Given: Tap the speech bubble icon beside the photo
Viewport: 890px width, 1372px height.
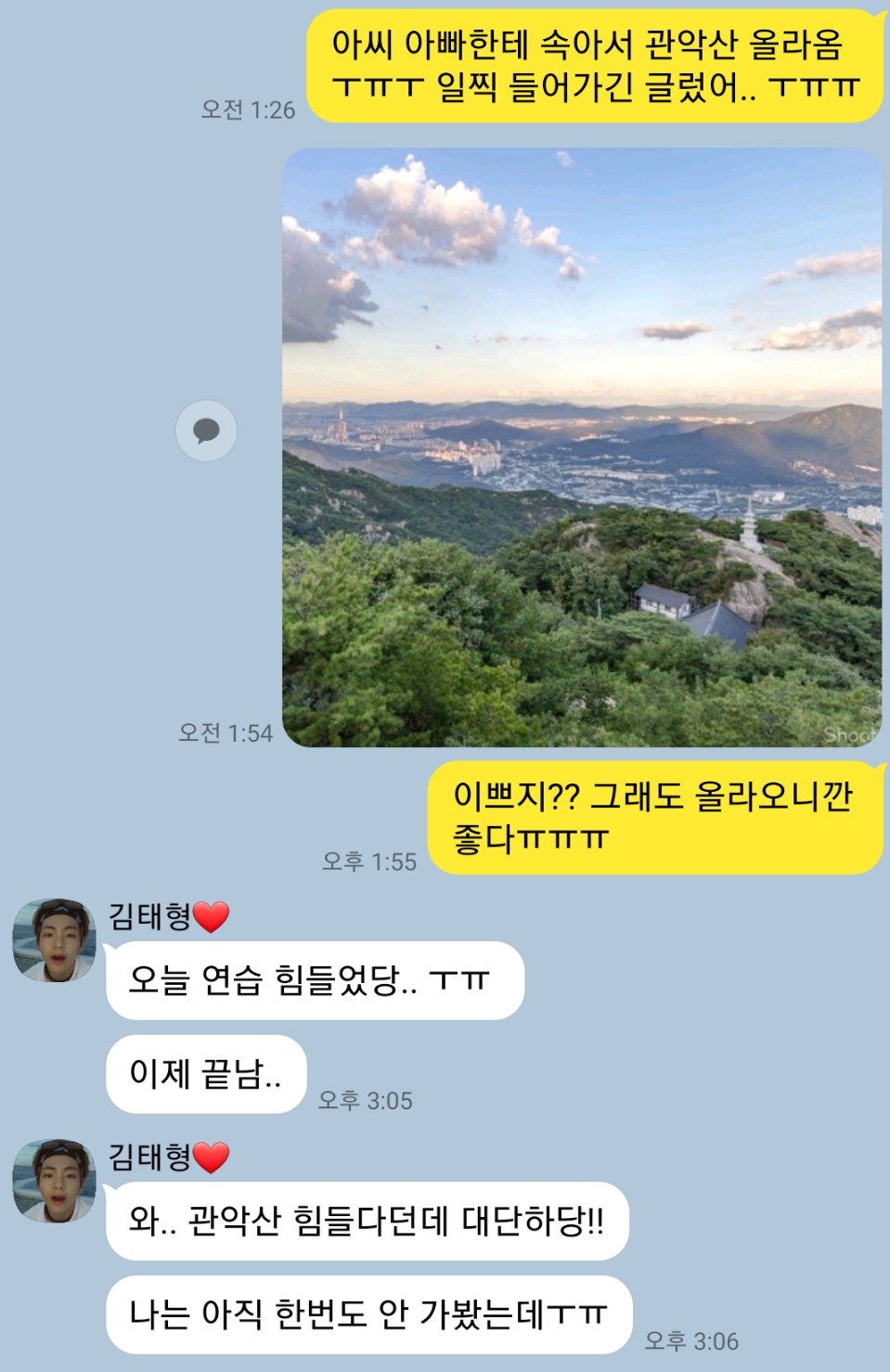Looking at the screenshot, I should click(x=206, y=431).
